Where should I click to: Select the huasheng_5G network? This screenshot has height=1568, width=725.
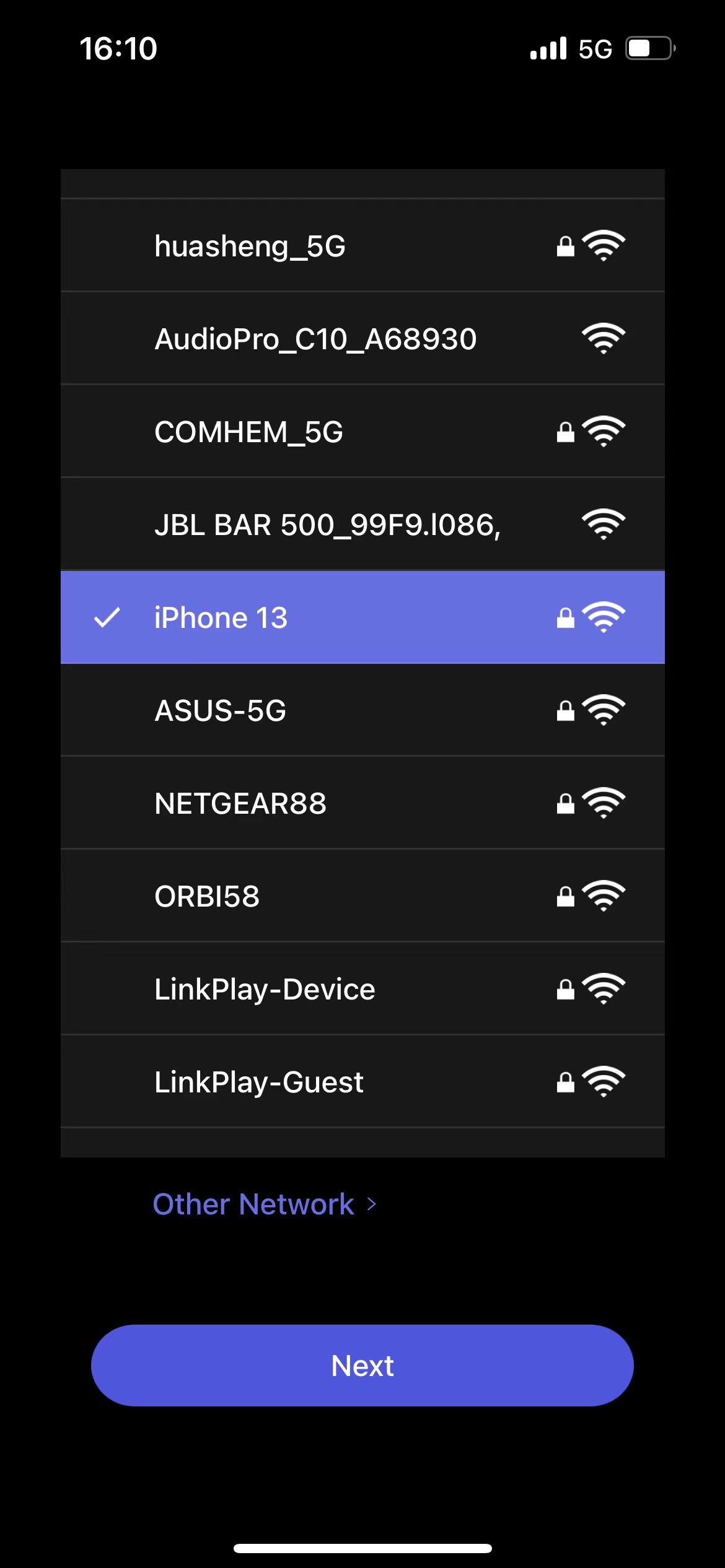362,246
